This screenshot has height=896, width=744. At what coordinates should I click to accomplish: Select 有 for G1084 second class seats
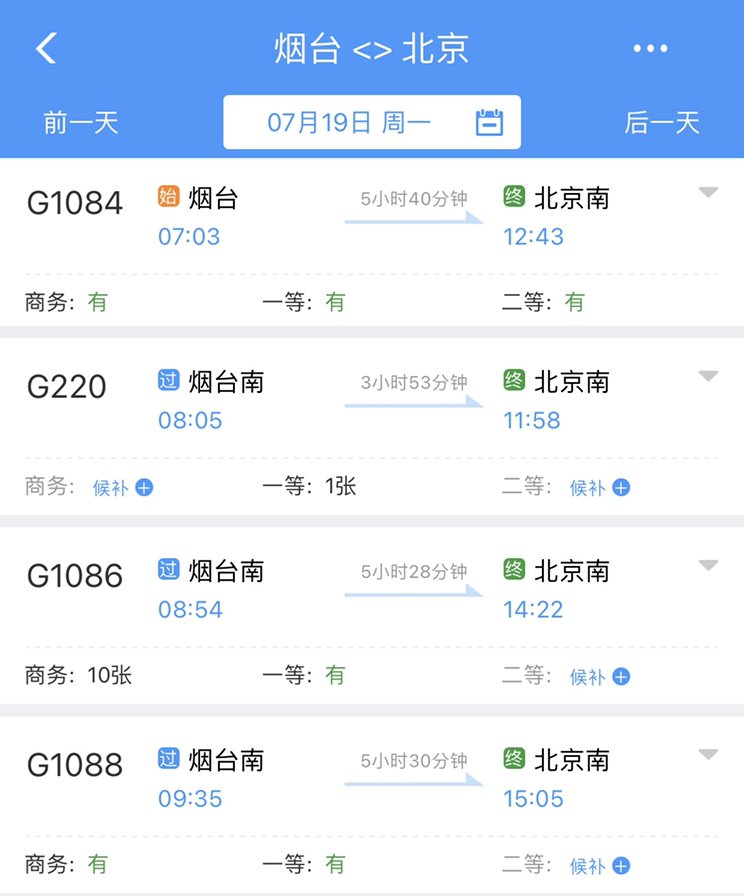(x=573, y=298)
